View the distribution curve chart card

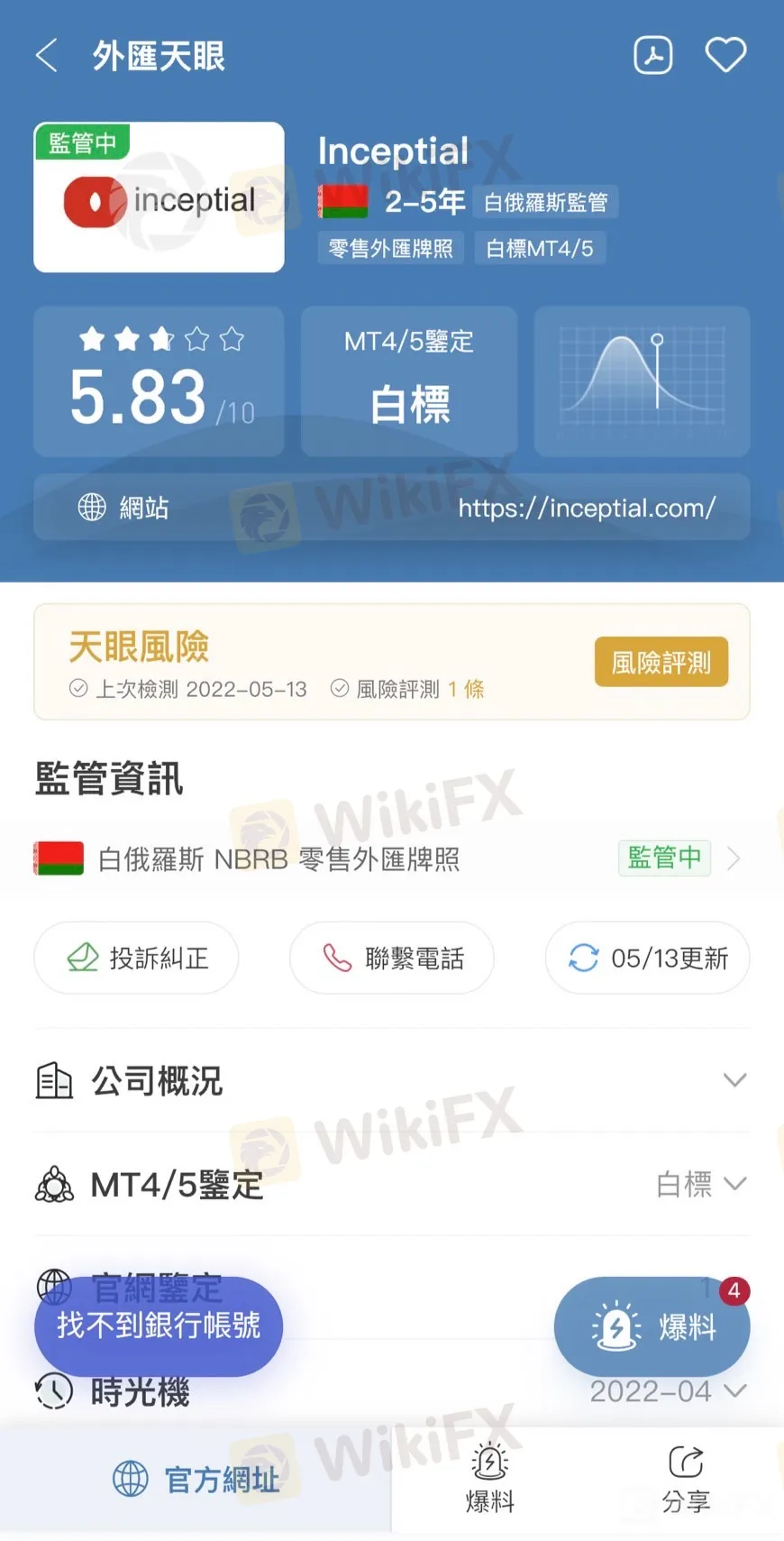[x=642, y=381]
